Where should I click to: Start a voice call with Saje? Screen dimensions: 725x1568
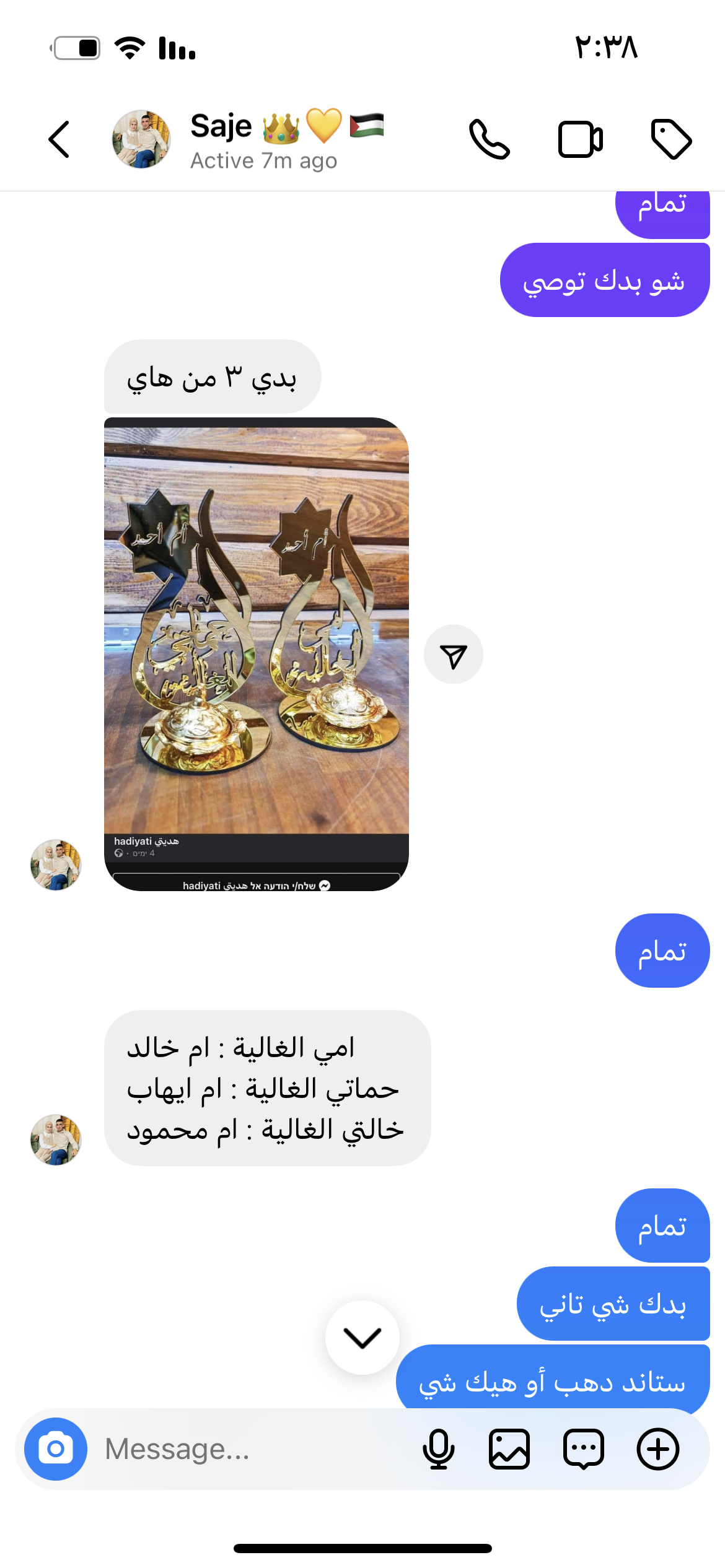tap(490, 139)
